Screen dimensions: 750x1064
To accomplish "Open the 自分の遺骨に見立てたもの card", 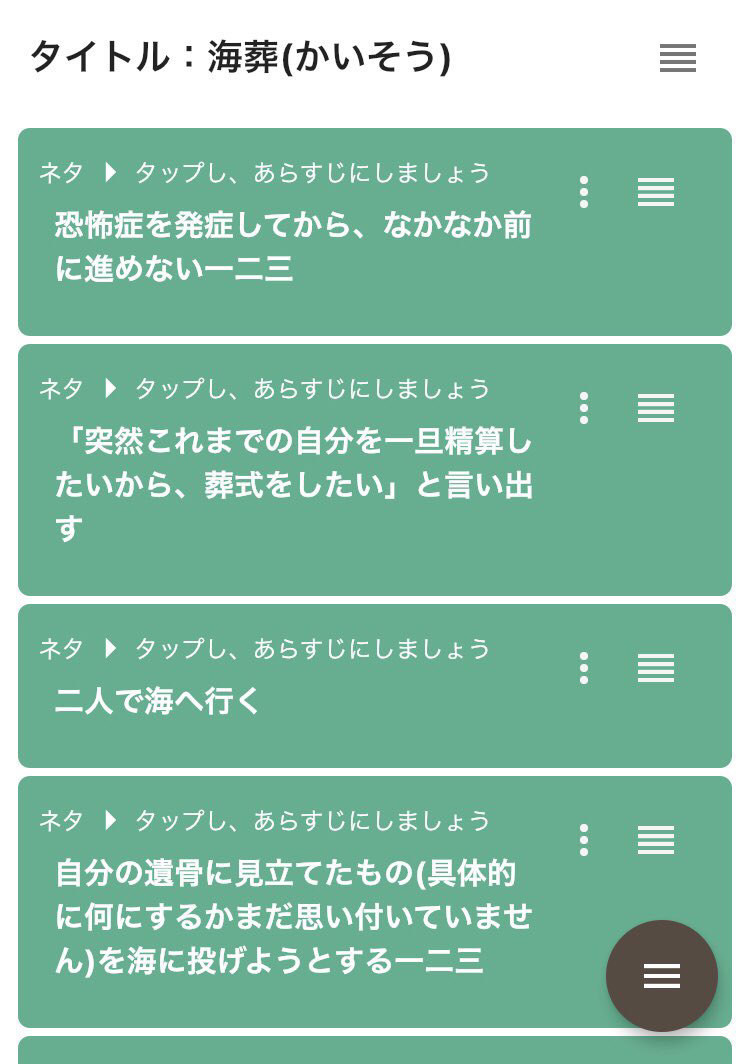I will click(x=293, y=917).
